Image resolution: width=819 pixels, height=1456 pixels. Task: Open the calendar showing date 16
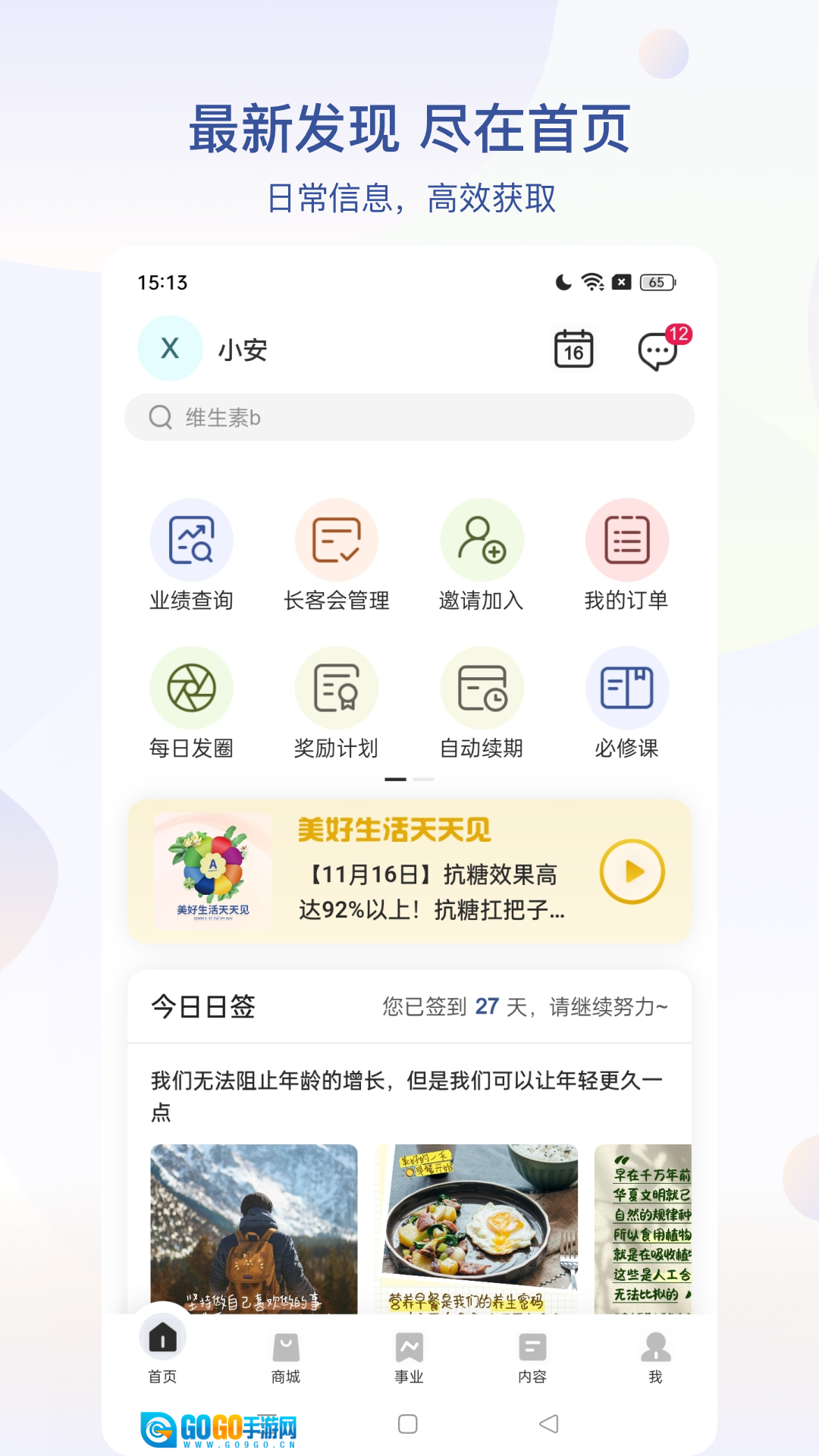pos(574,349)
